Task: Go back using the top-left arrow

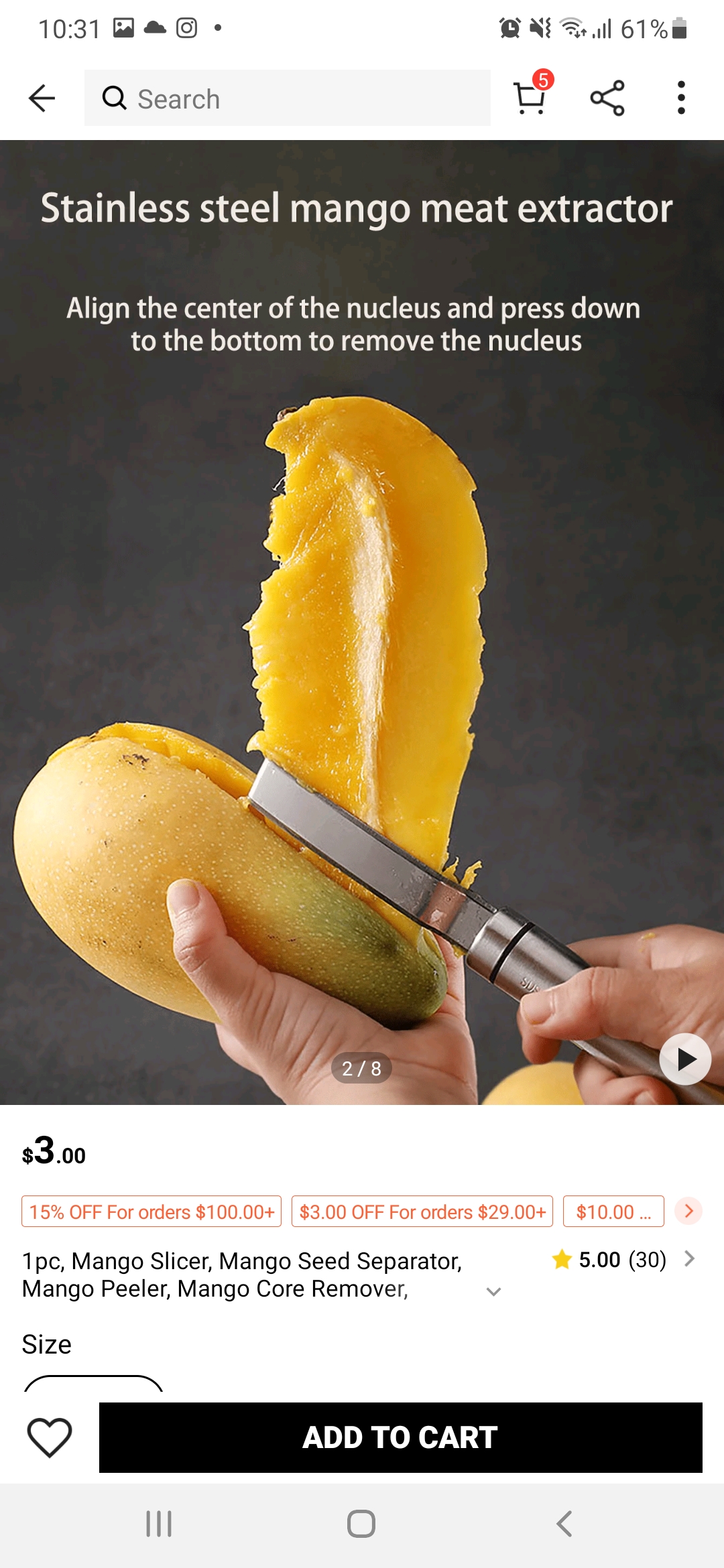Action: (x=42, y=99)
